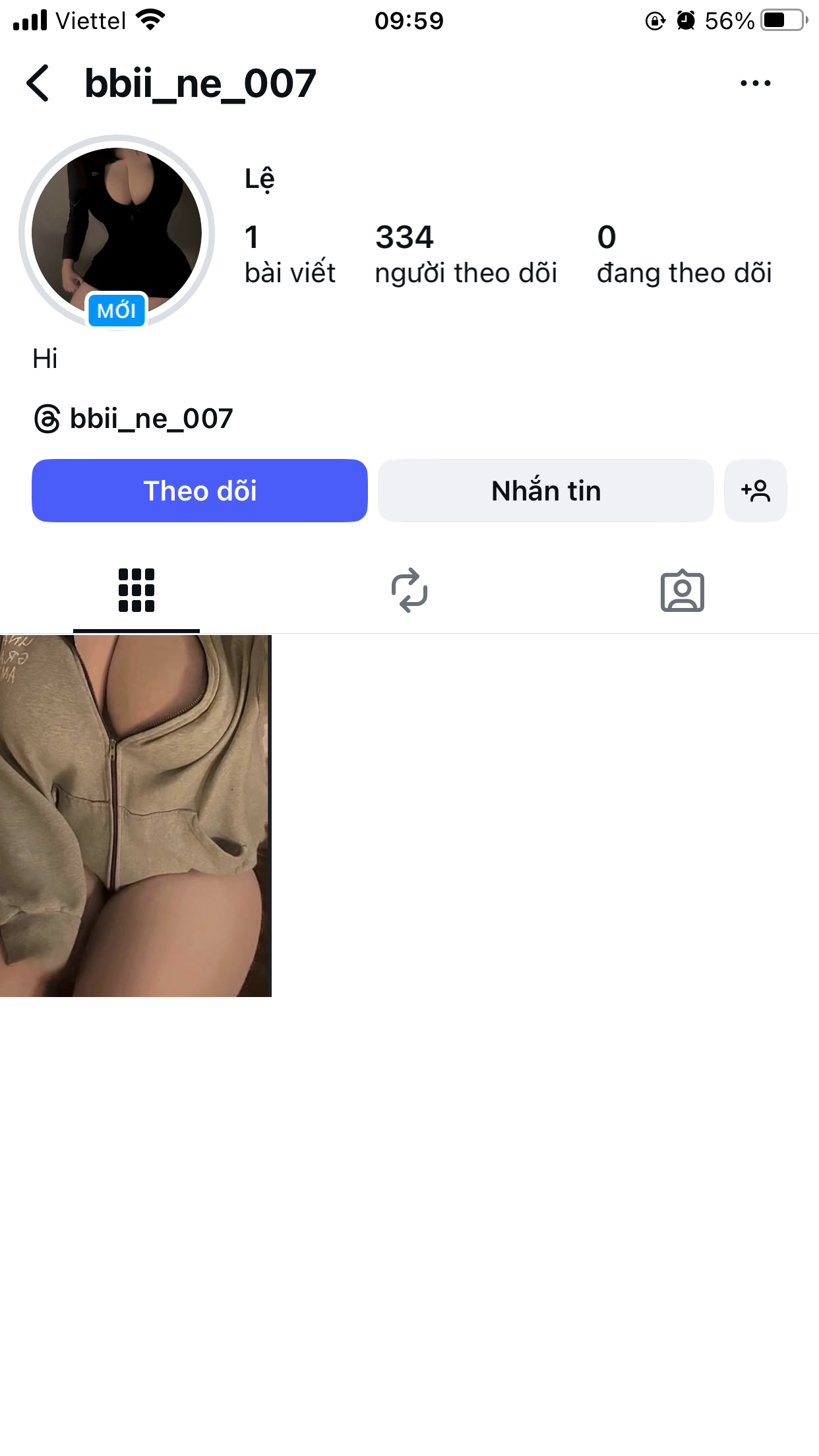Screen dimensions: 819x1456
Task: Switch to the reposts tab
Action: click(x=409, y=591)
